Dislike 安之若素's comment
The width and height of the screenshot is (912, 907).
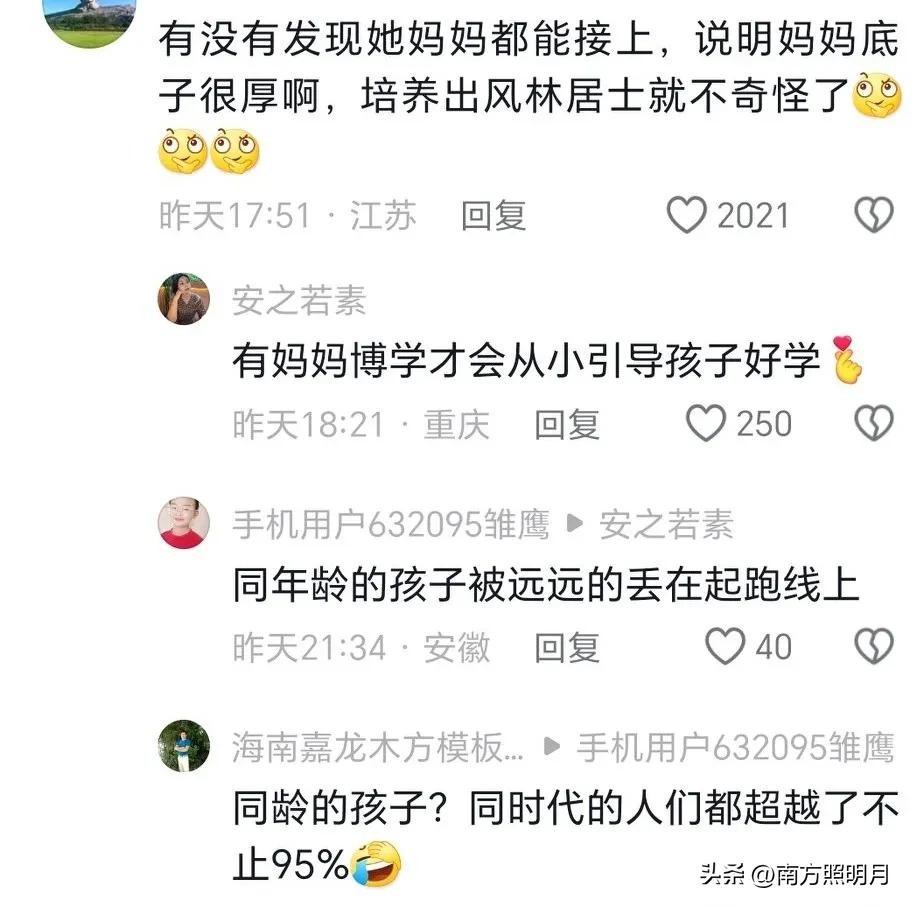pos(874,424)
